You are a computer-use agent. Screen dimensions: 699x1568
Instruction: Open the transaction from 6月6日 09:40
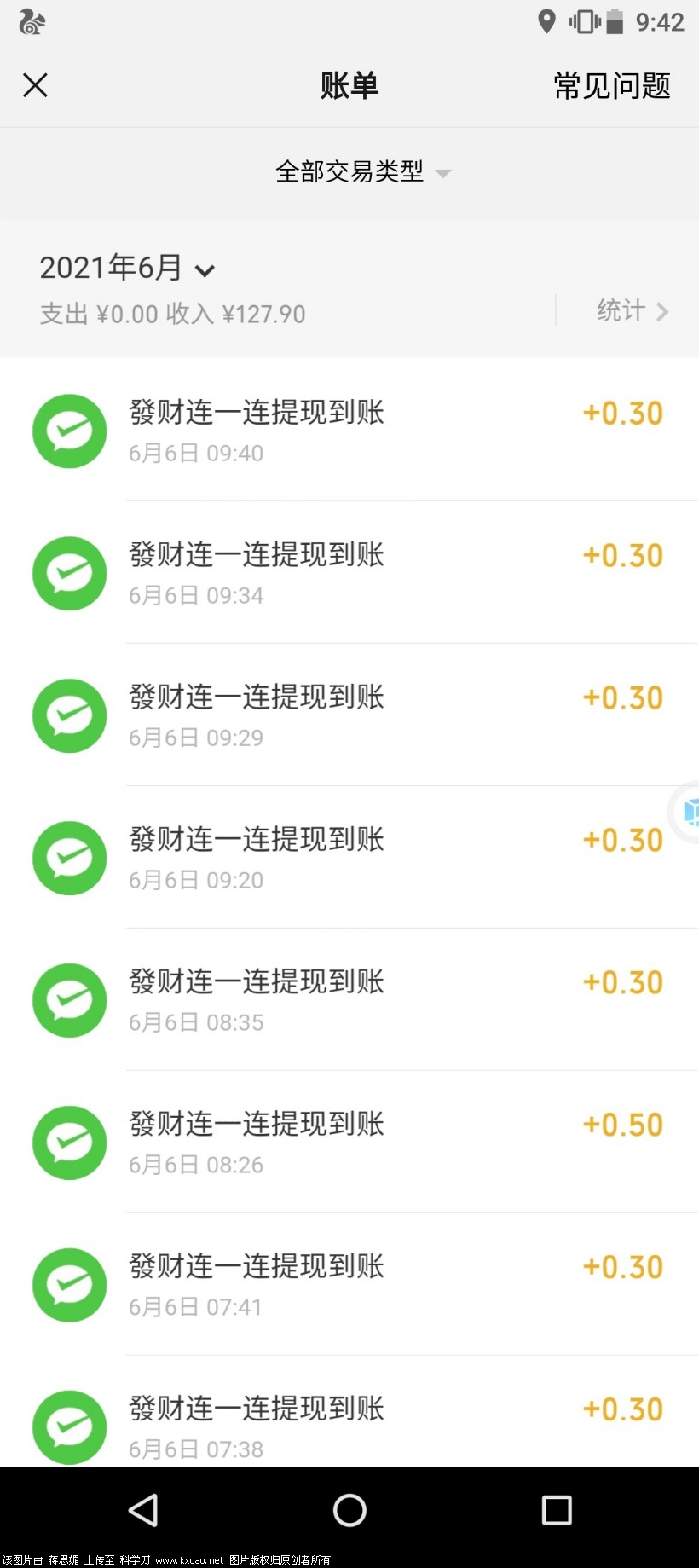click(x=349, y=431)
